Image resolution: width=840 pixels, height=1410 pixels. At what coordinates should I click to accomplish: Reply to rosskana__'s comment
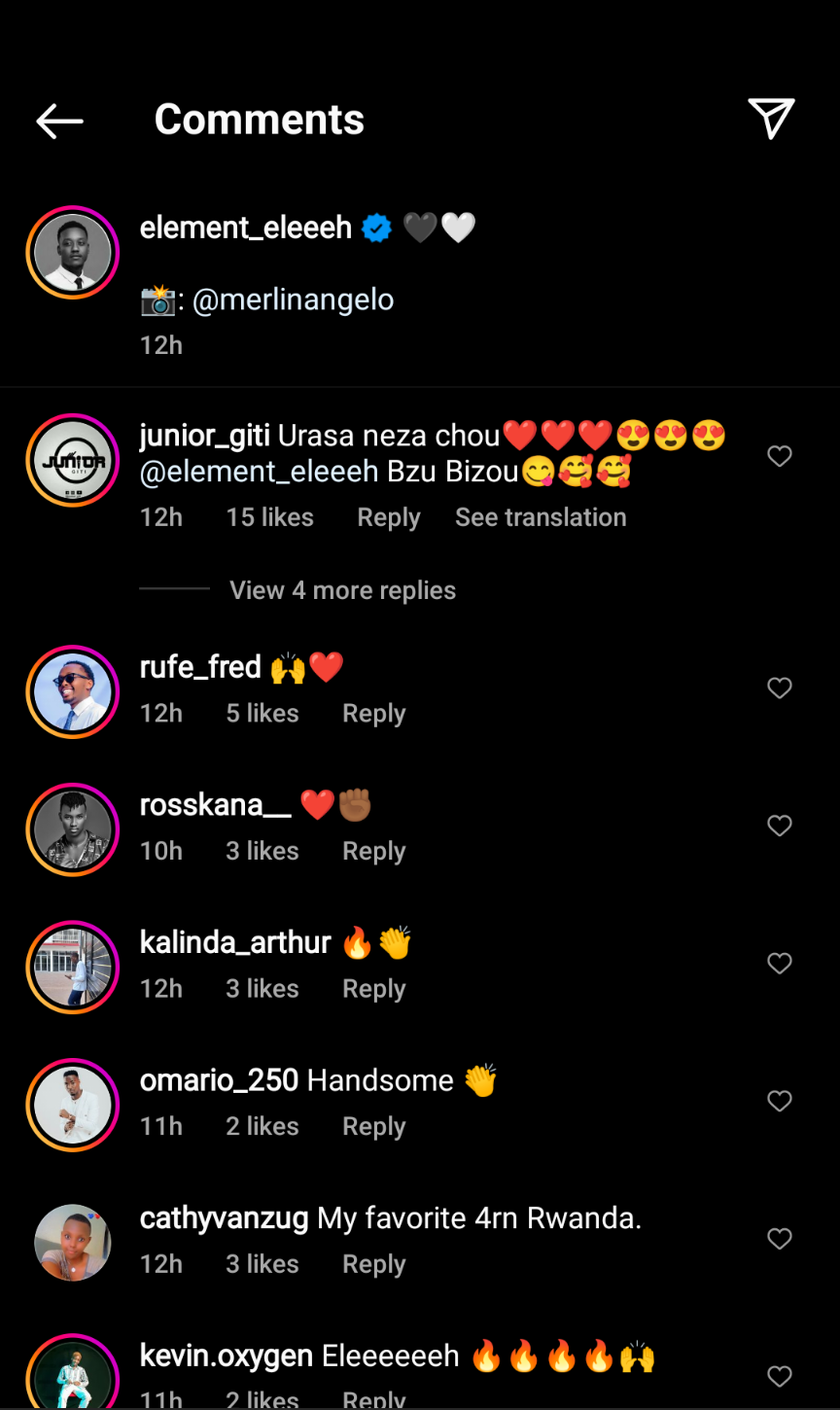coord(373,851)
